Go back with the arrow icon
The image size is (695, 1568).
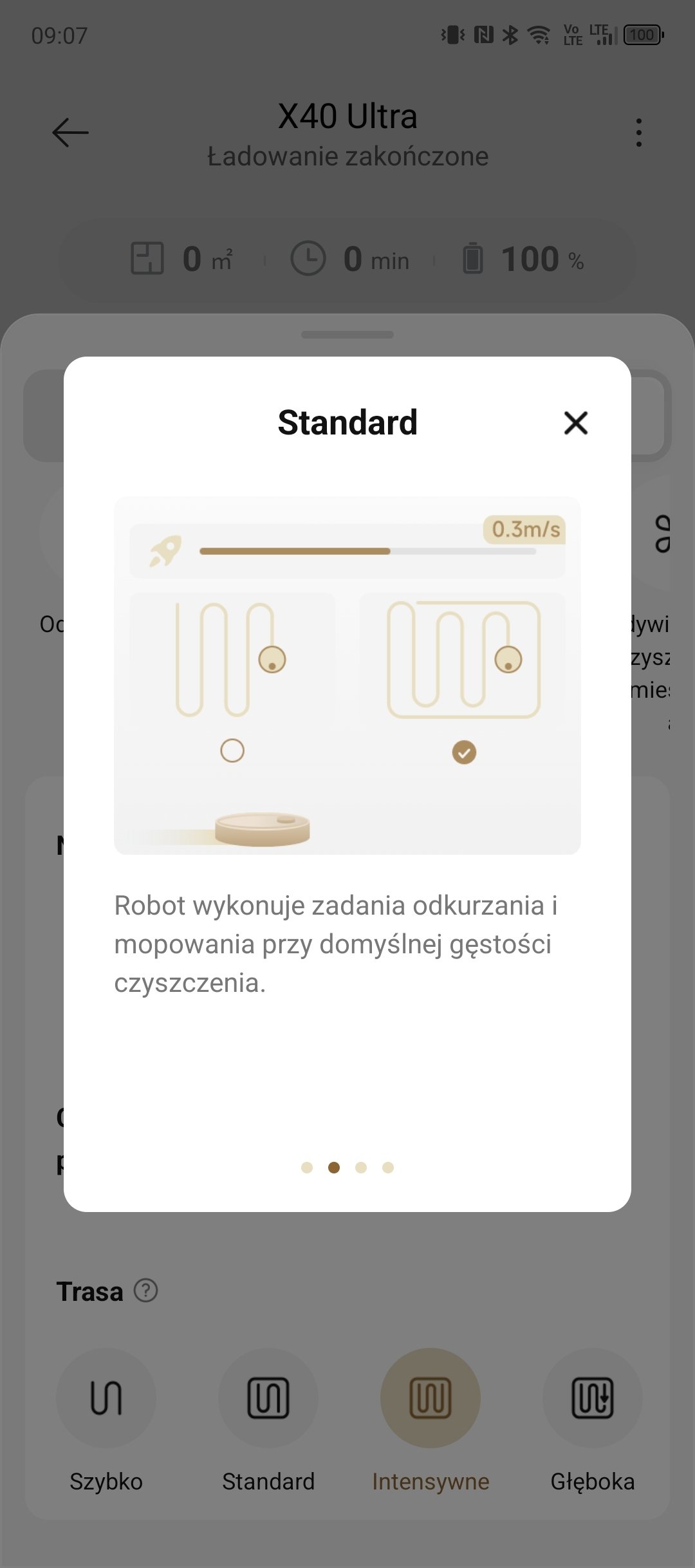click(x=70, y=133)
